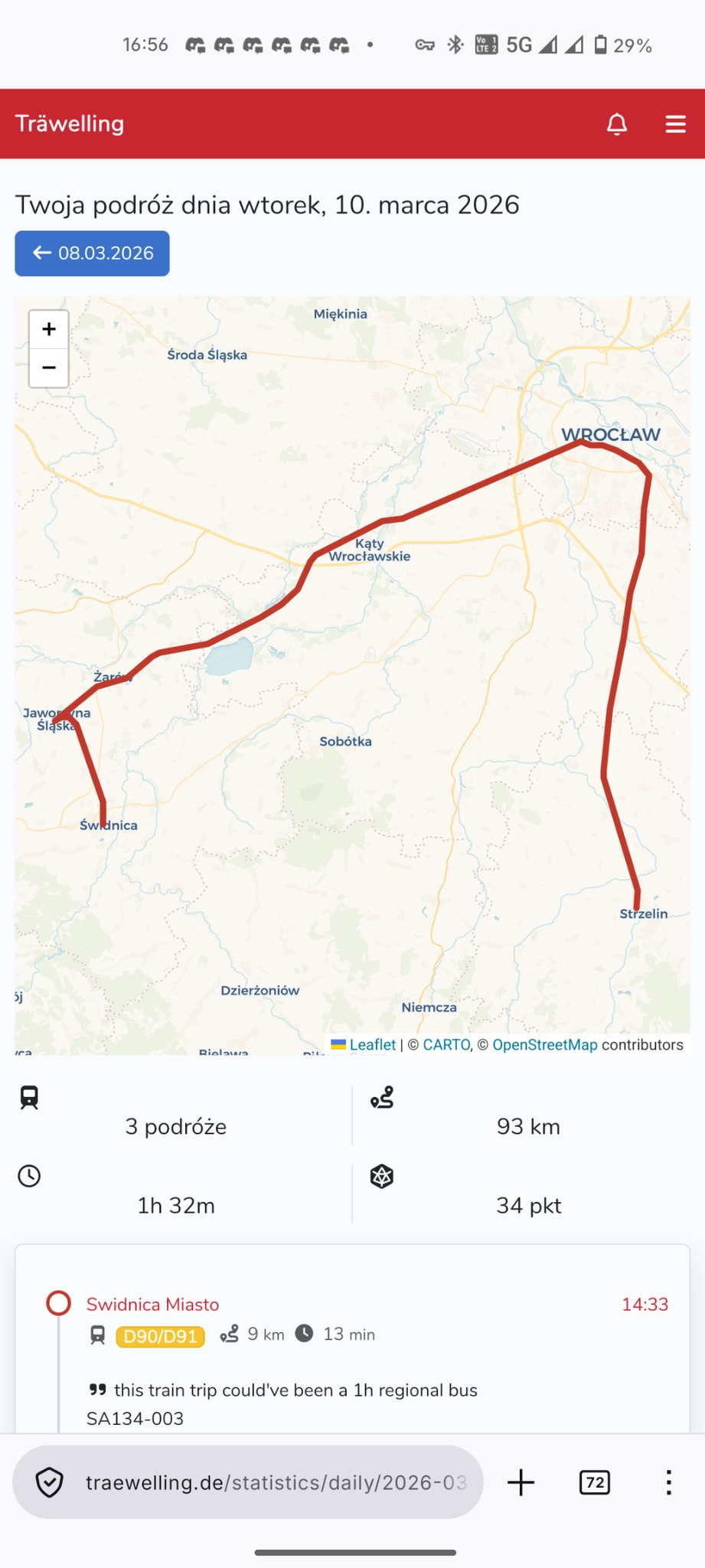Zoom out on the map
705x1568 pixels.
coord(49,368)
